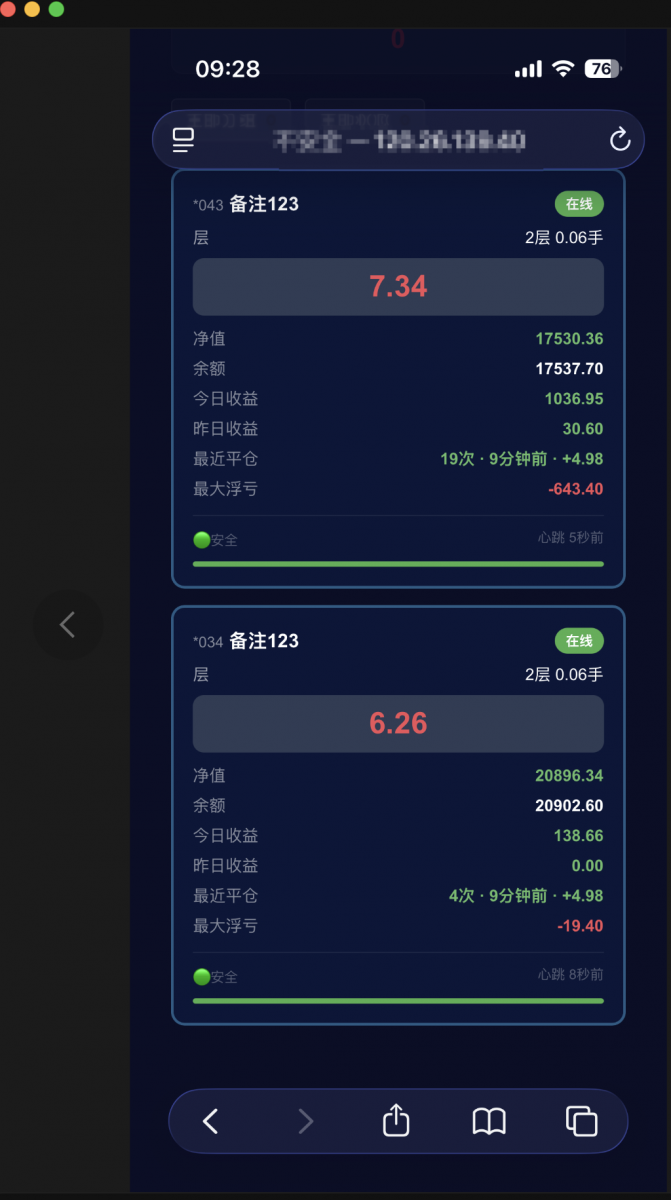Image resolution: width=671 pixels, height=1200 pixels.
Task: Share this page from the toolbar
Action: pyautogui.click(x=396, y=1120)
